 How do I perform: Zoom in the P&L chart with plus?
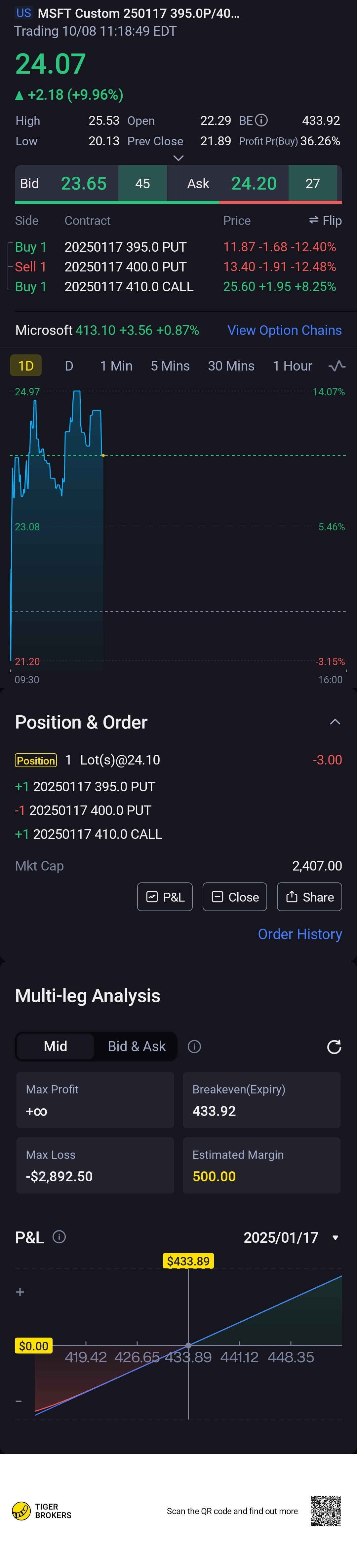pyautogui.click(x=20, y=1292)
